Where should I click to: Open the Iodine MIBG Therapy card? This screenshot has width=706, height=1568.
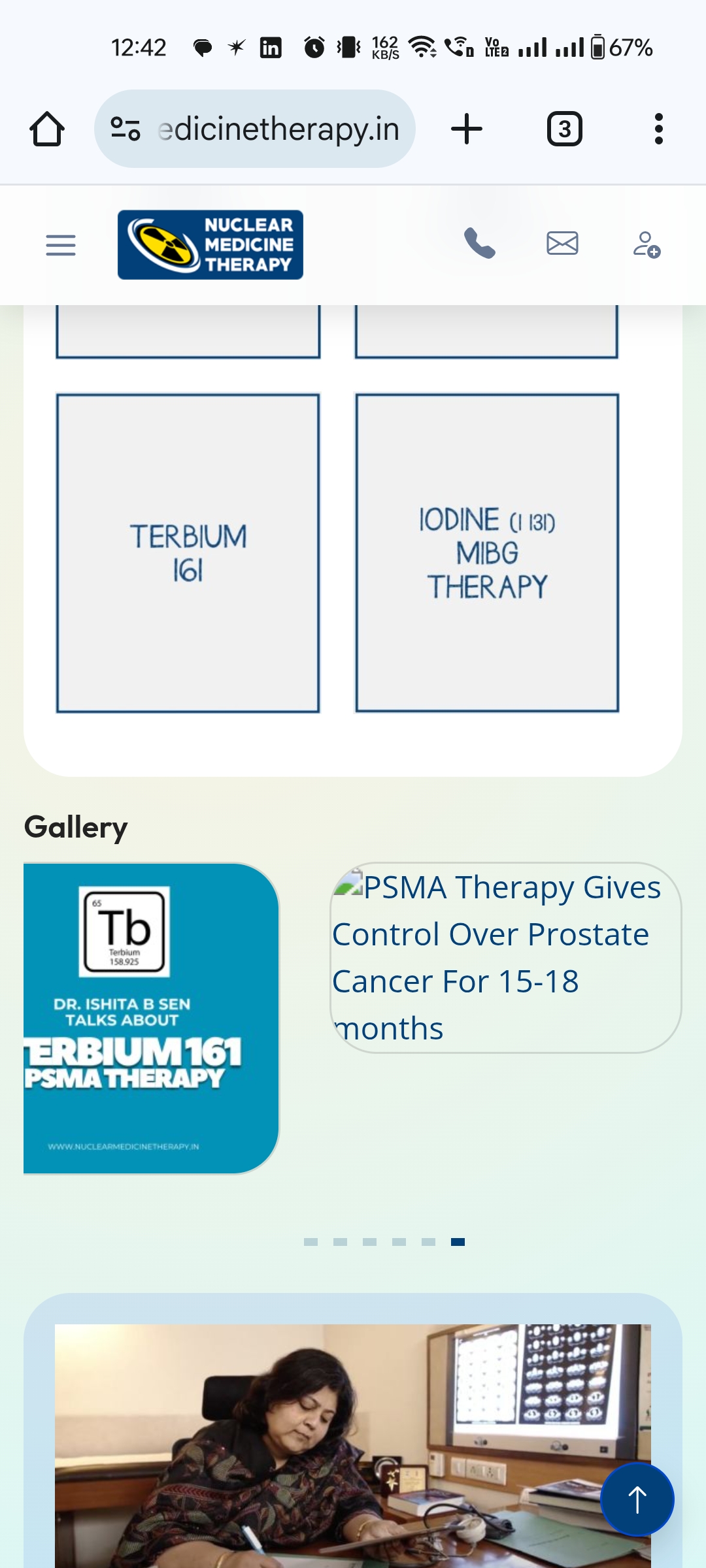(x=487, y=553)
